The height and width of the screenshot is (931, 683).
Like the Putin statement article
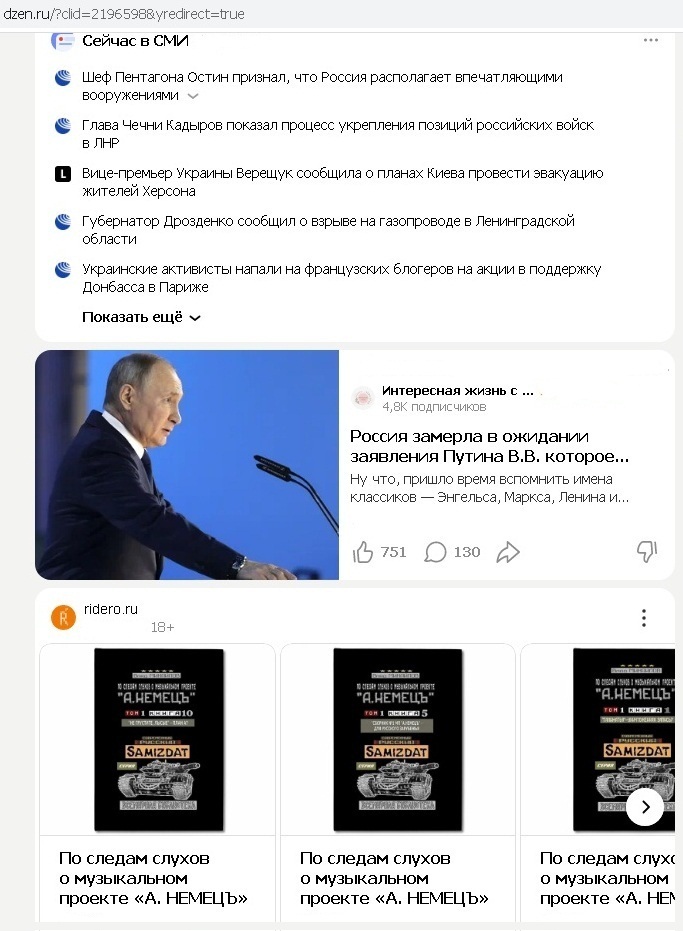pyautogui.click(x=364, y=552)
